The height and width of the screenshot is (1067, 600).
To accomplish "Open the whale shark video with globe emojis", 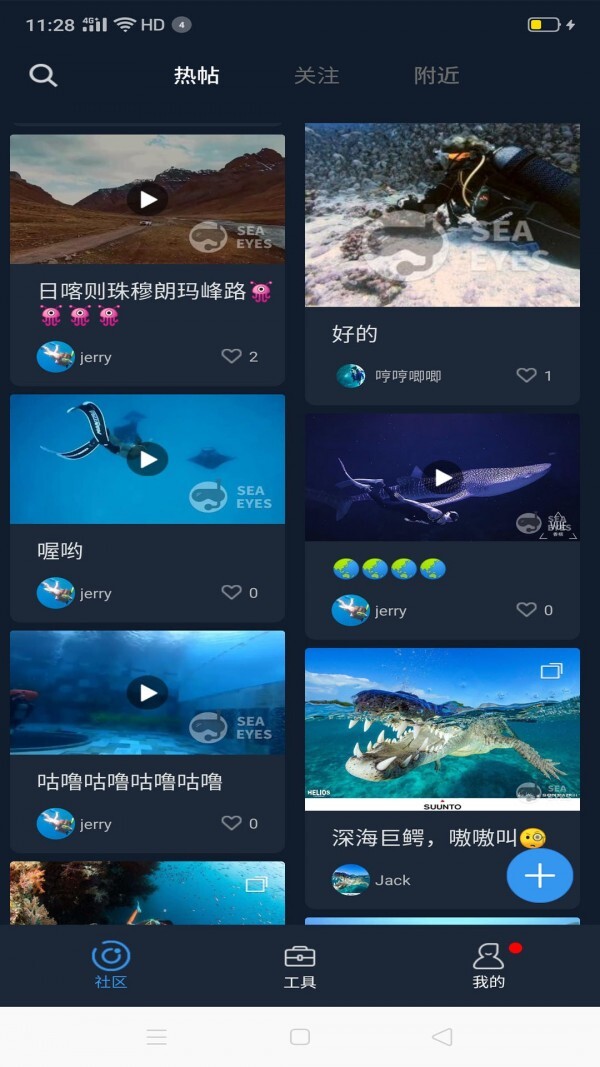I will (442, 477).
